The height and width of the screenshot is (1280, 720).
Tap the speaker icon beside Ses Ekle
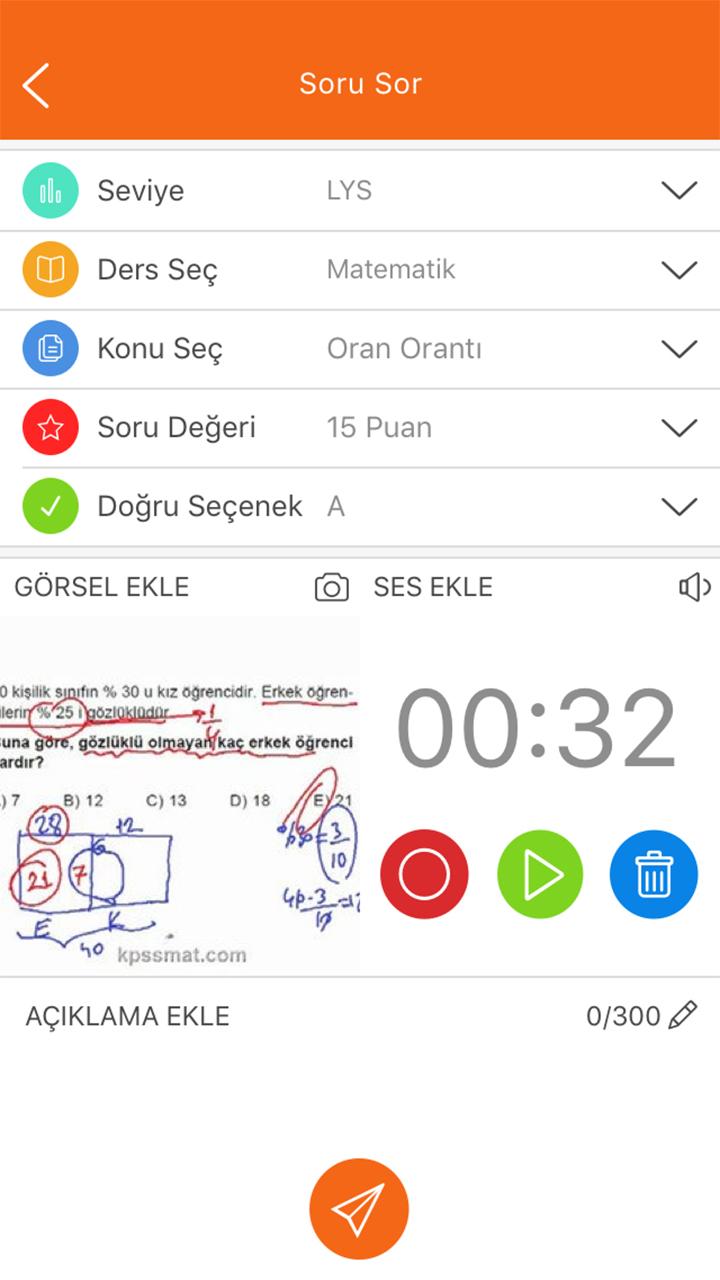(694, 587)
